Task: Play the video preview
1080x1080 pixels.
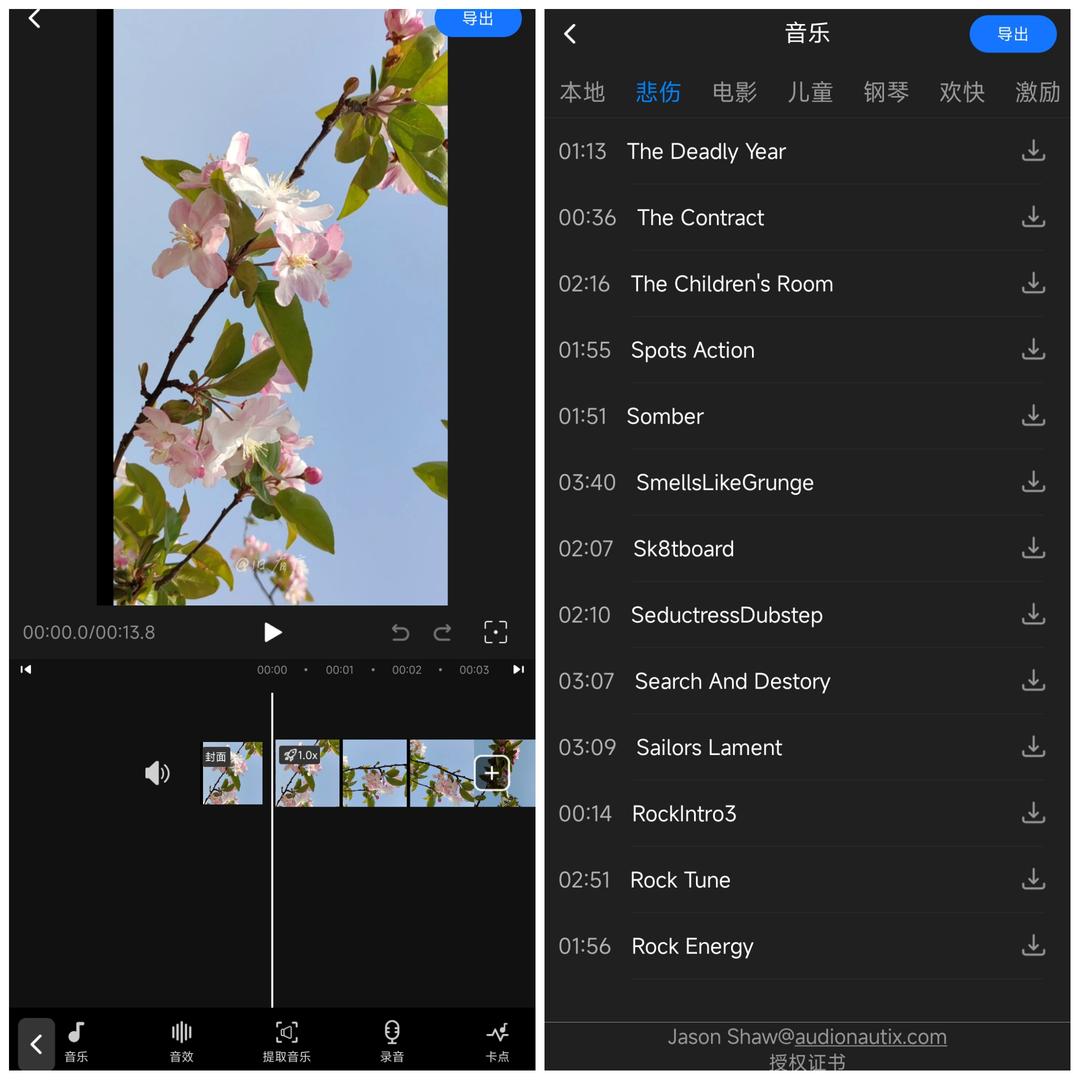Action: tap(272, 632)
